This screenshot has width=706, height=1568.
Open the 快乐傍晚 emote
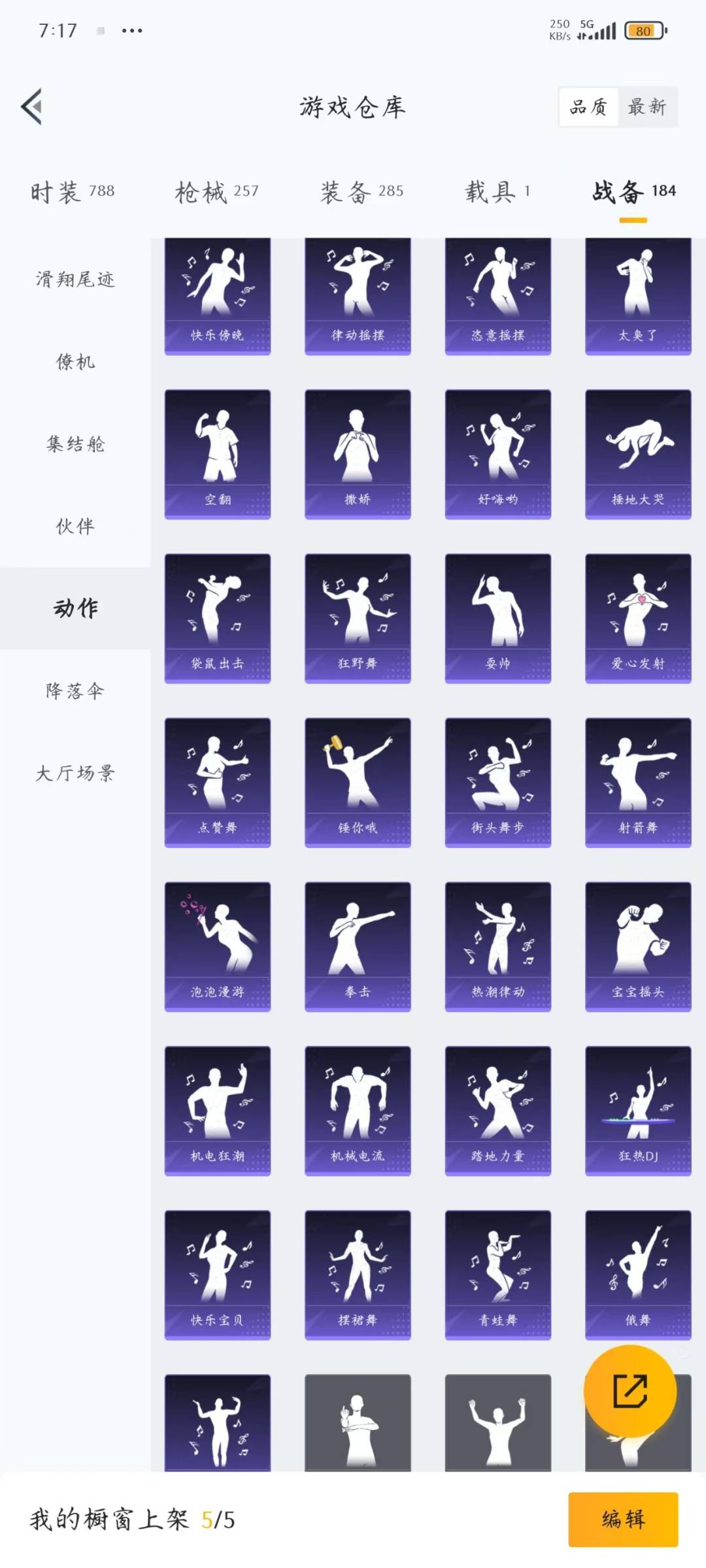click(x=217, y=296)
